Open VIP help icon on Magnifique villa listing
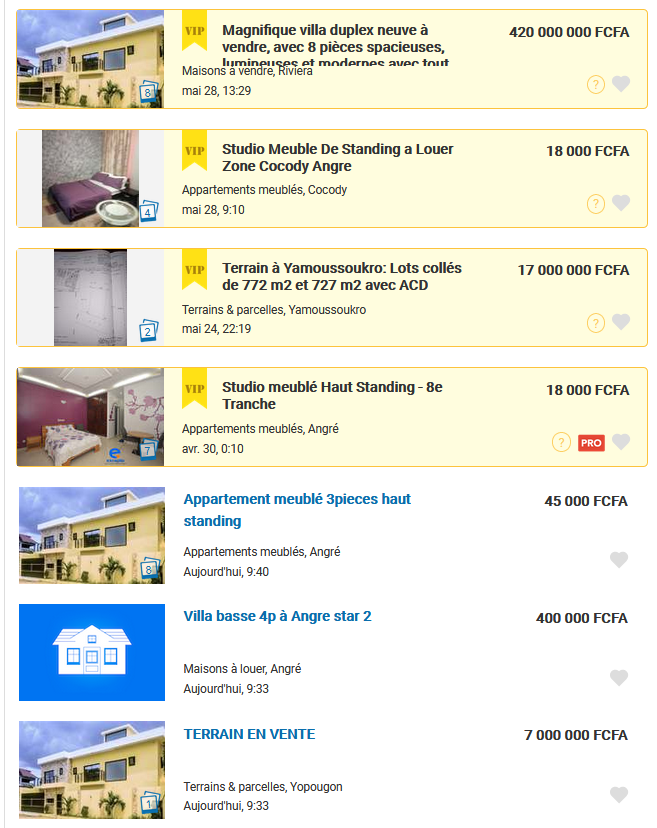The width and height of the screenshot is (657, 828). click(596, 84)
